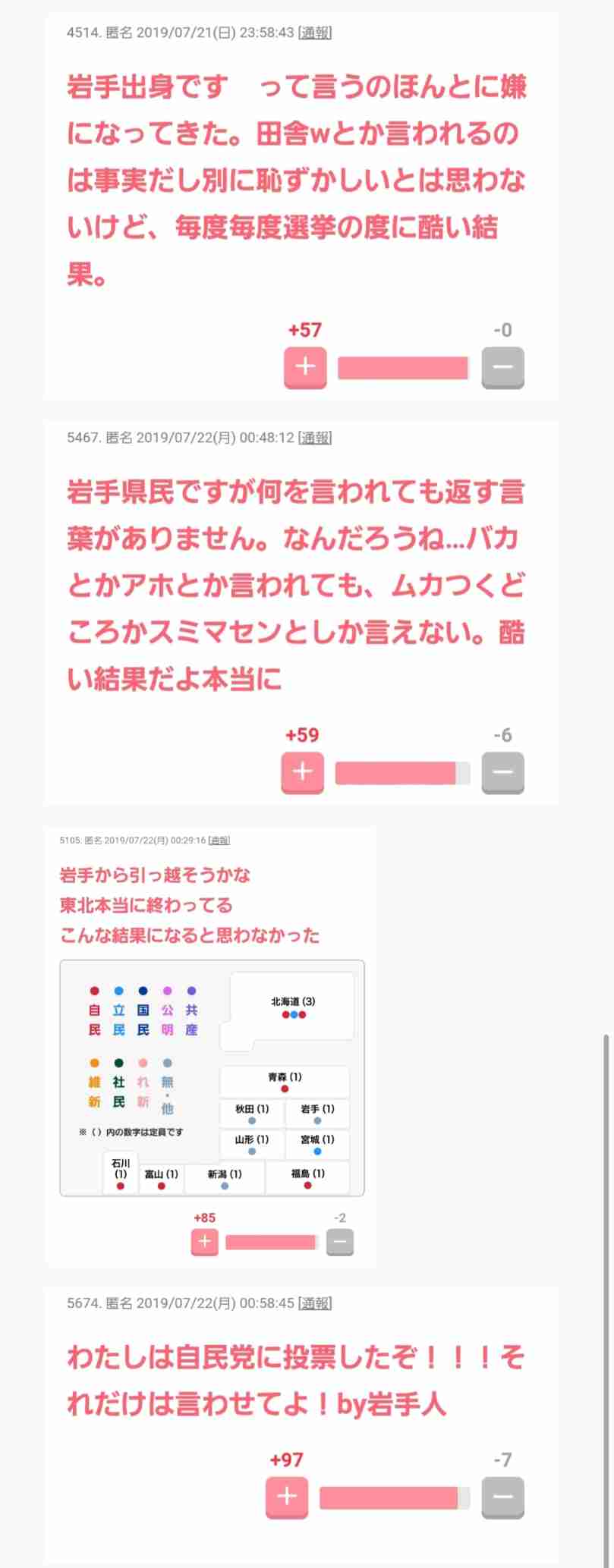The image size is (614, 1568).
Task: Open the comment image beginning 岩手出身です
Action: point(301,205)
